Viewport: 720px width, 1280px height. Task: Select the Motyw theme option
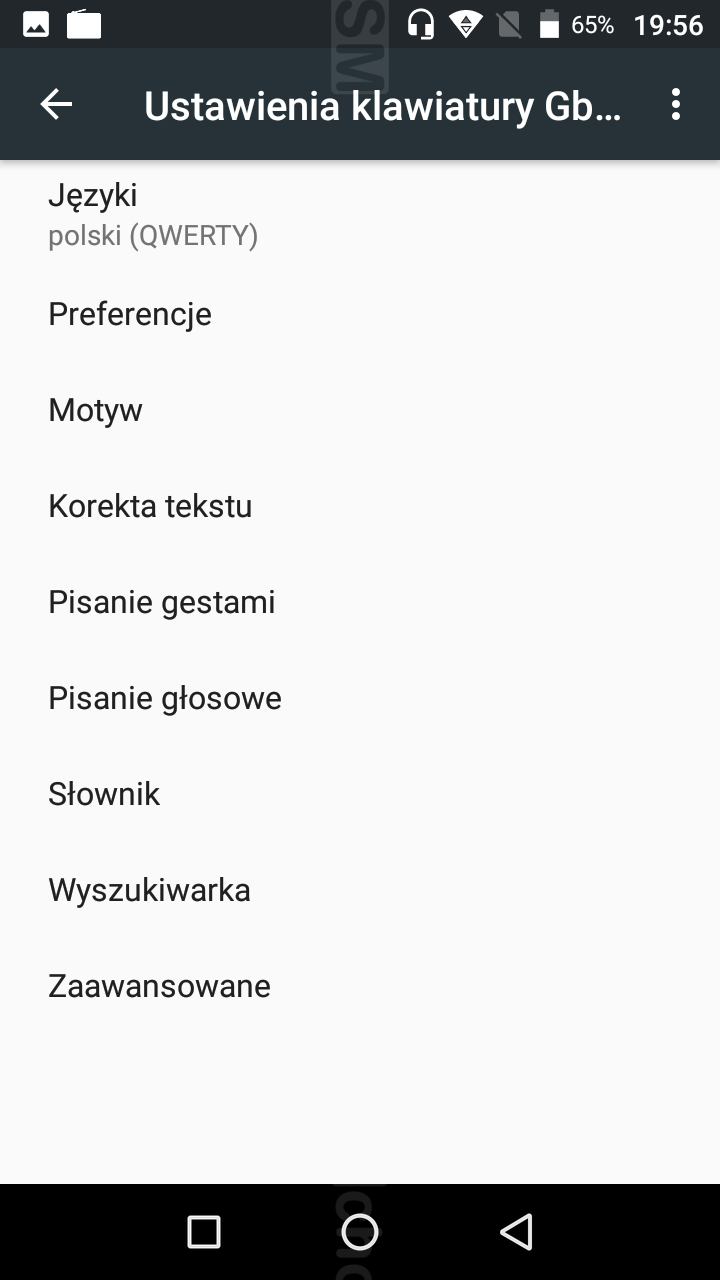tap(360, 410)
